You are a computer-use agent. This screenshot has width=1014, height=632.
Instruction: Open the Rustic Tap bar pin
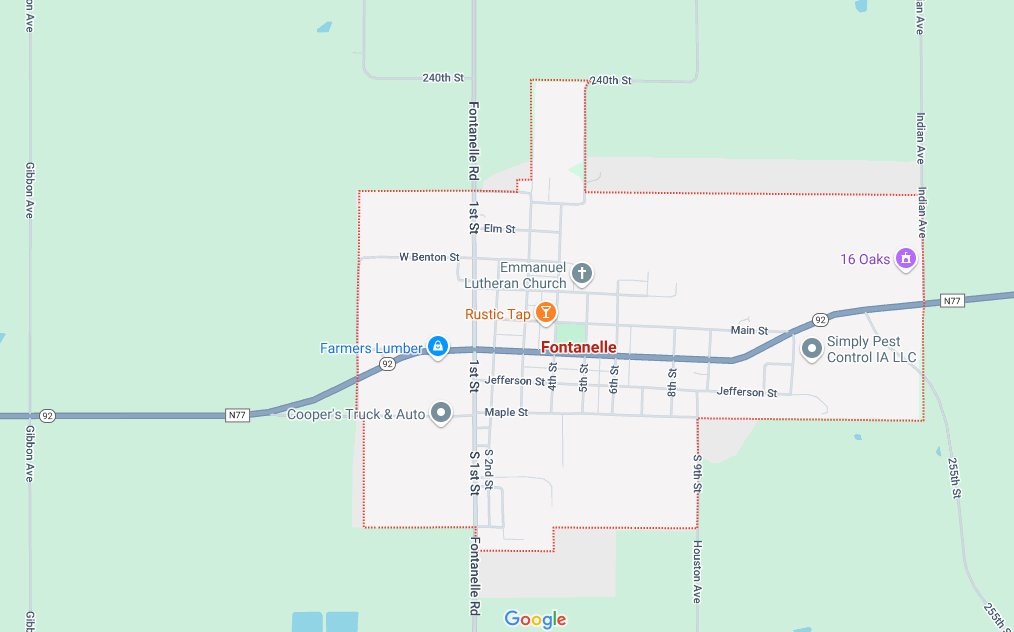click(545, 313)
